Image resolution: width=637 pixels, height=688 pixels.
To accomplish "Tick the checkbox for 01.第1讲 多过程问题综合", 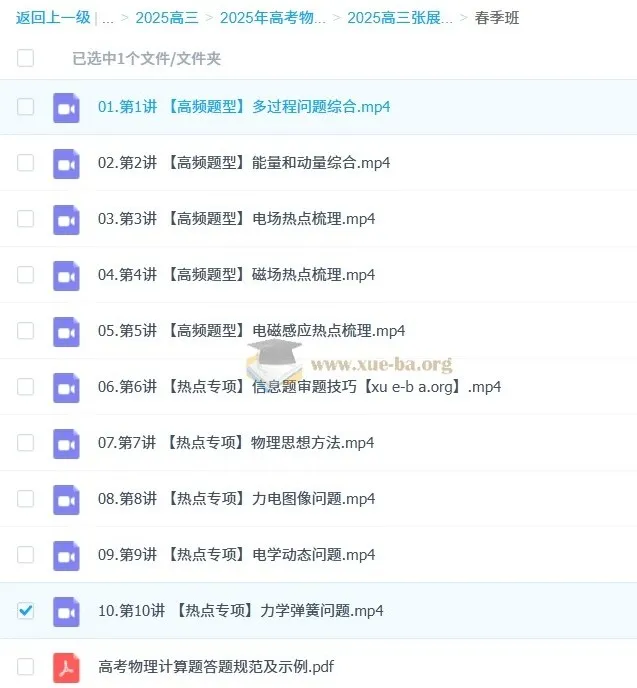I will pyautogui.click(x=25, y=106).
